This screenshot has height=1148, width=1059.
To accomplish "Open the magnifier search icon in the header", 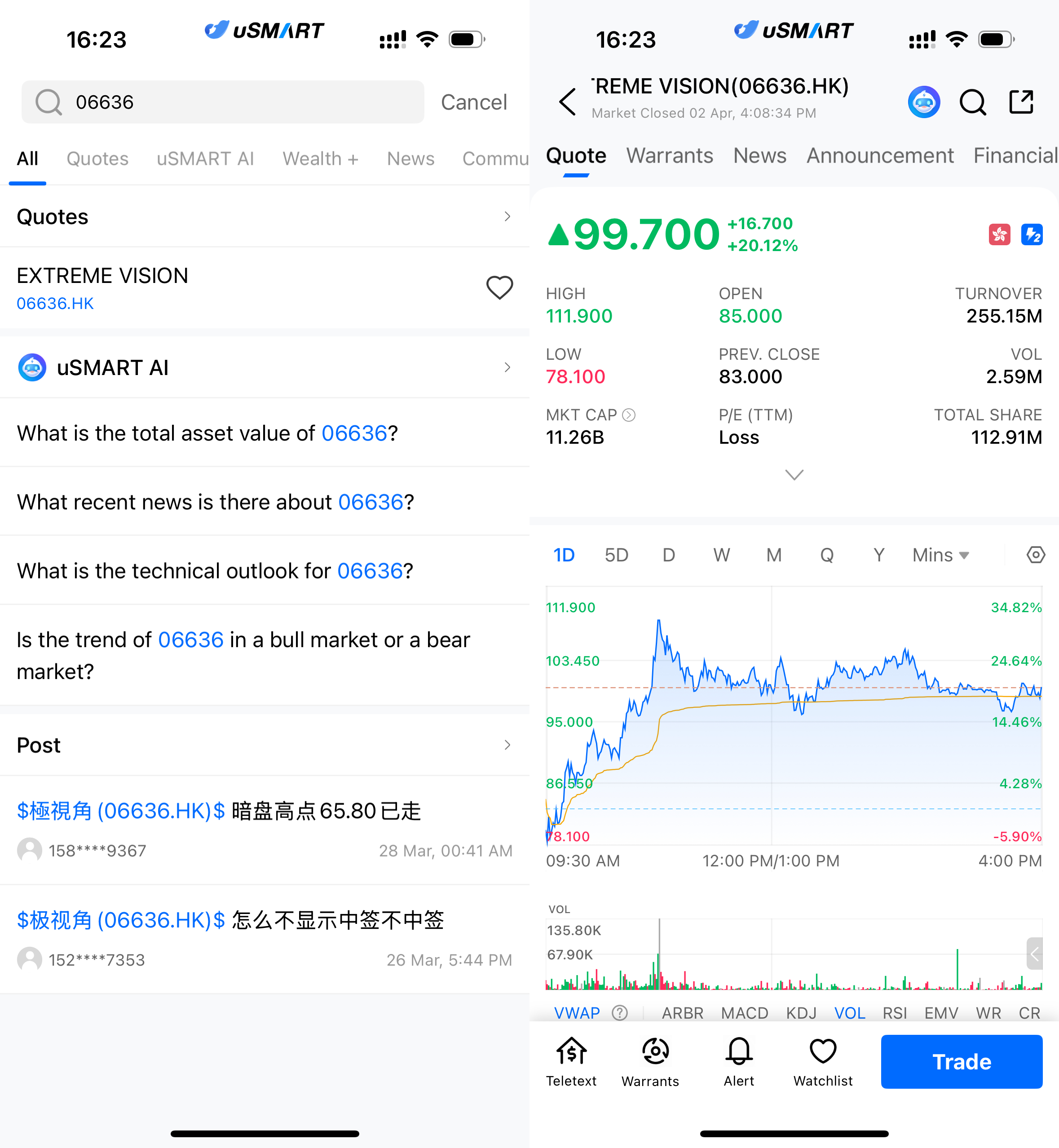I will coord(972,102).
